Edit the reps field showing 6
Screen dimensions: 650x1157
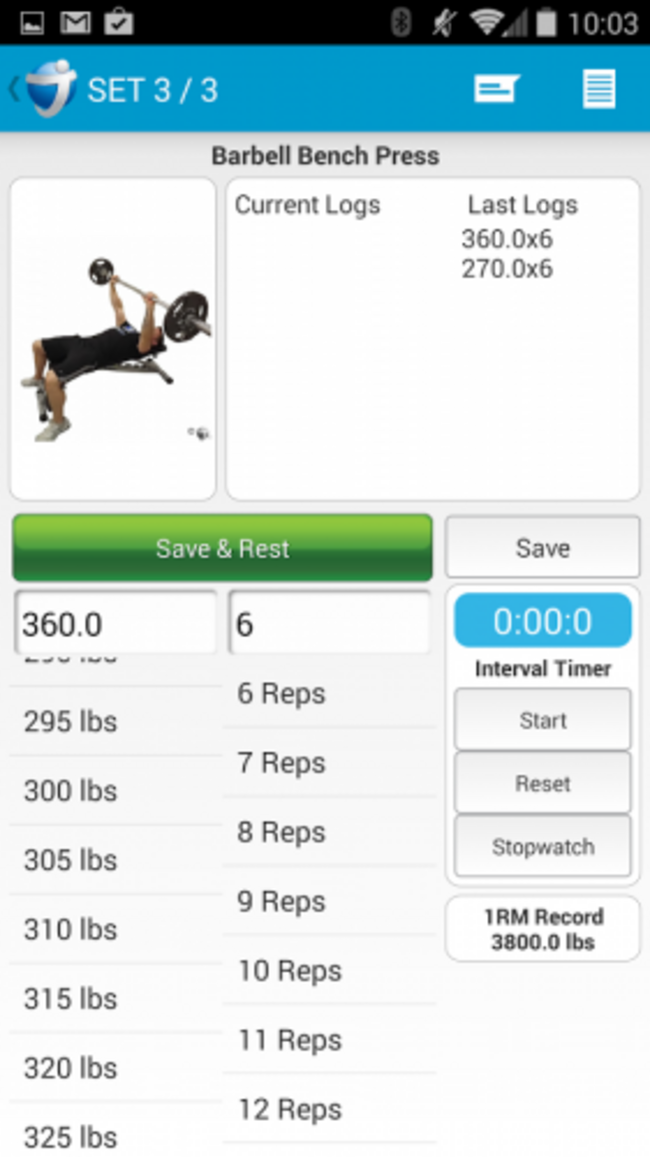[x=329, y=624]
